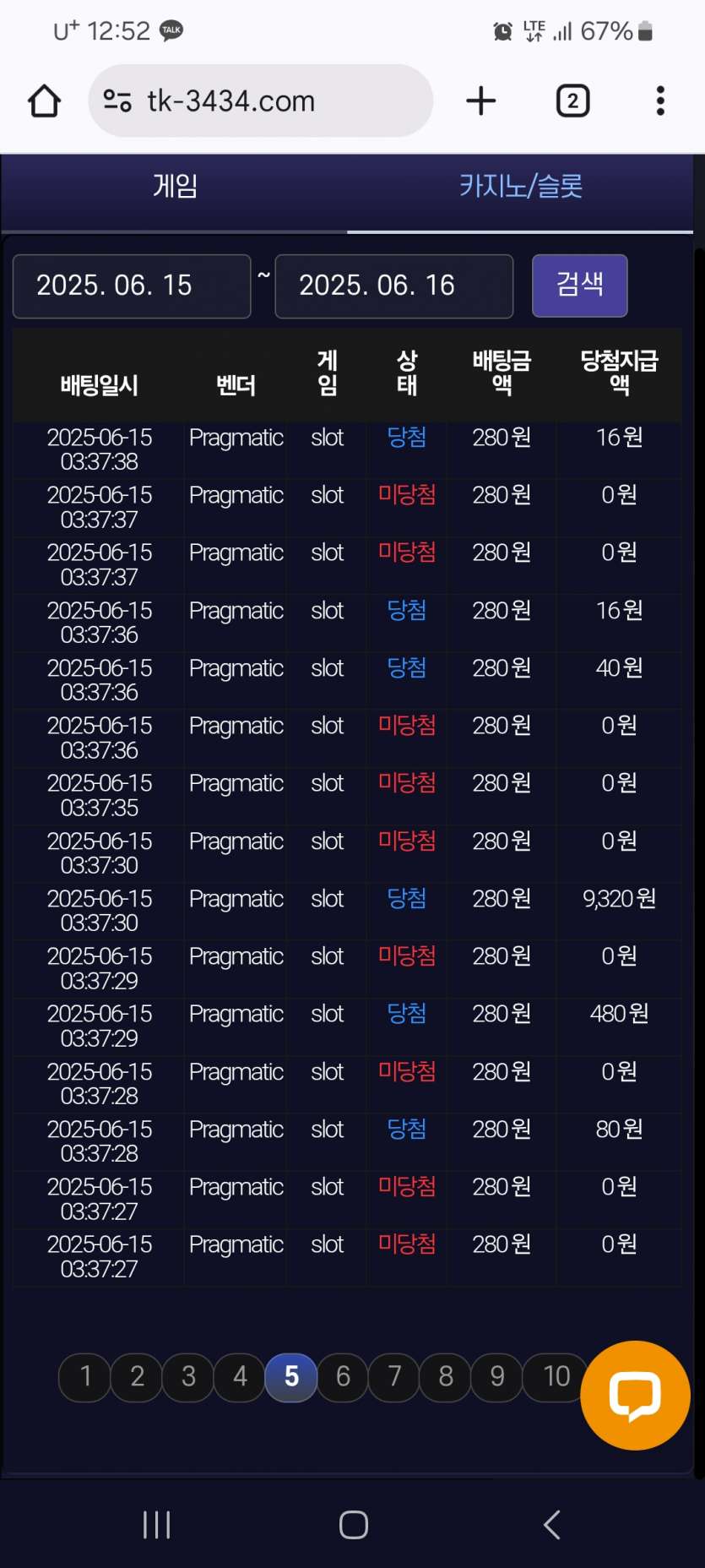Select page 4
705x1568 pixels.
(240, 1376)
